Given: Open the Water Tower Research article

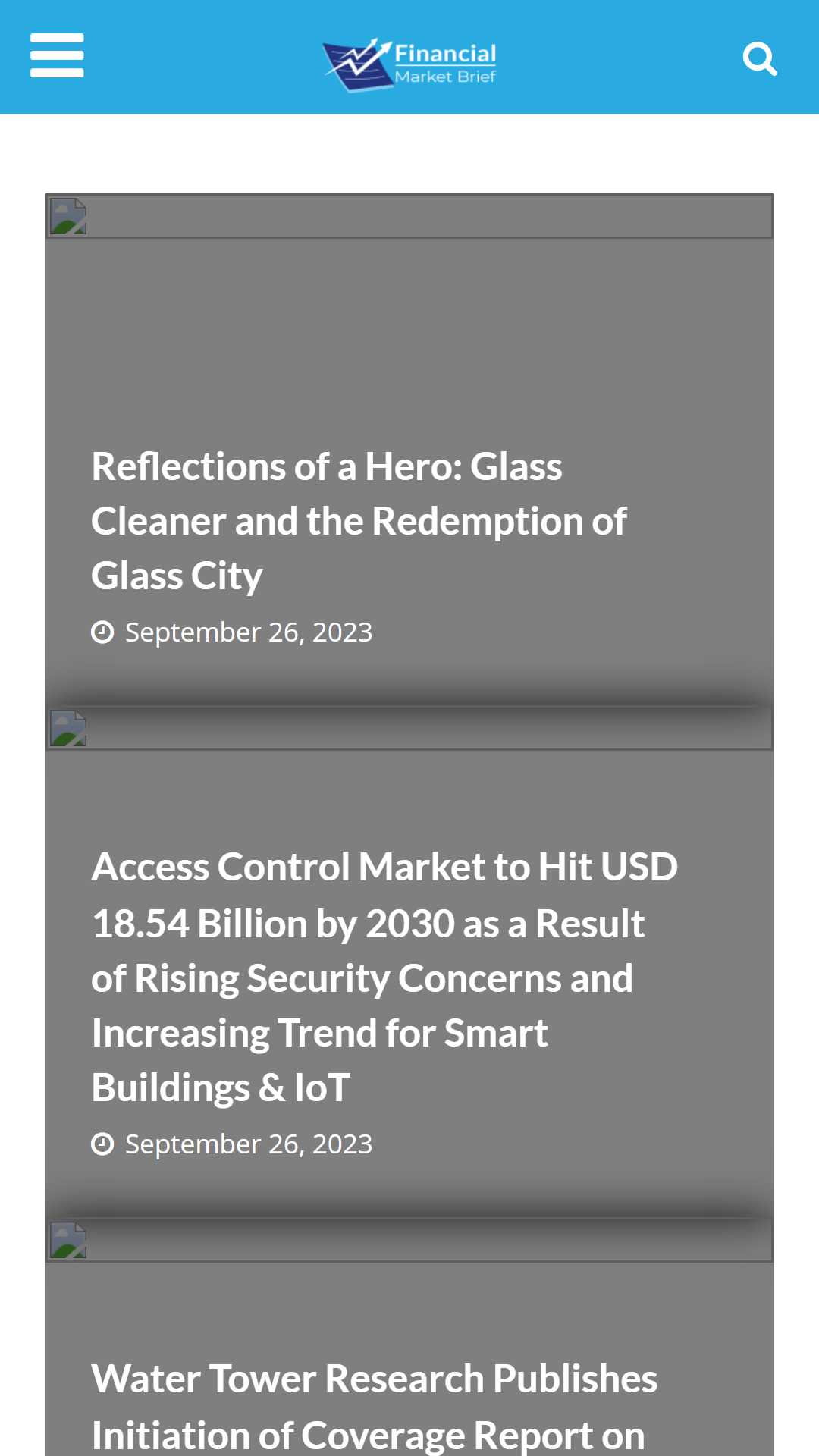Looking at the screenshot, I should click(375, 1405).
